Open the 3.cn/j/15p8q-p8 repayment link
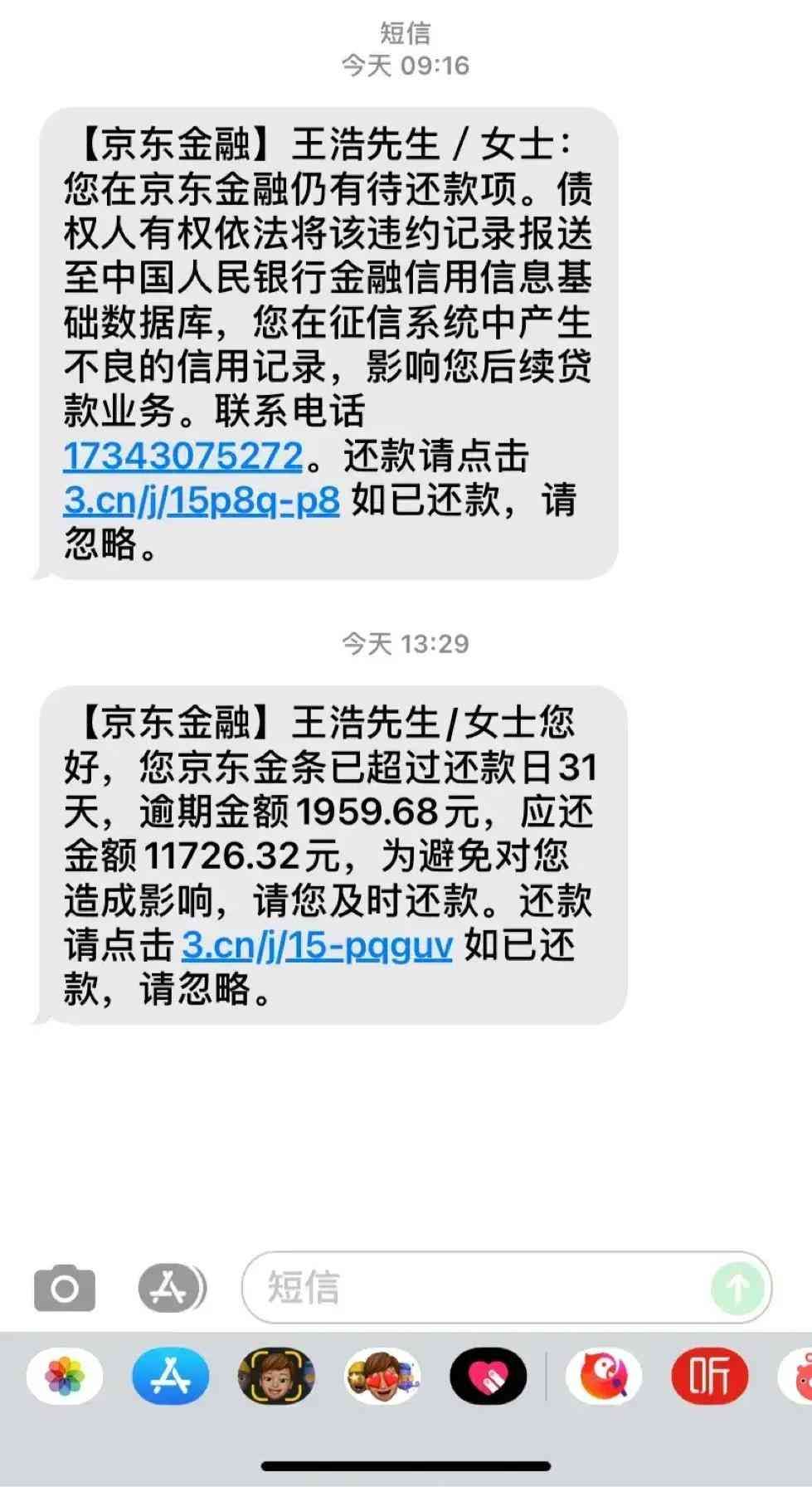Viewport: 812px width, 1487px height. tap(202, 500)
